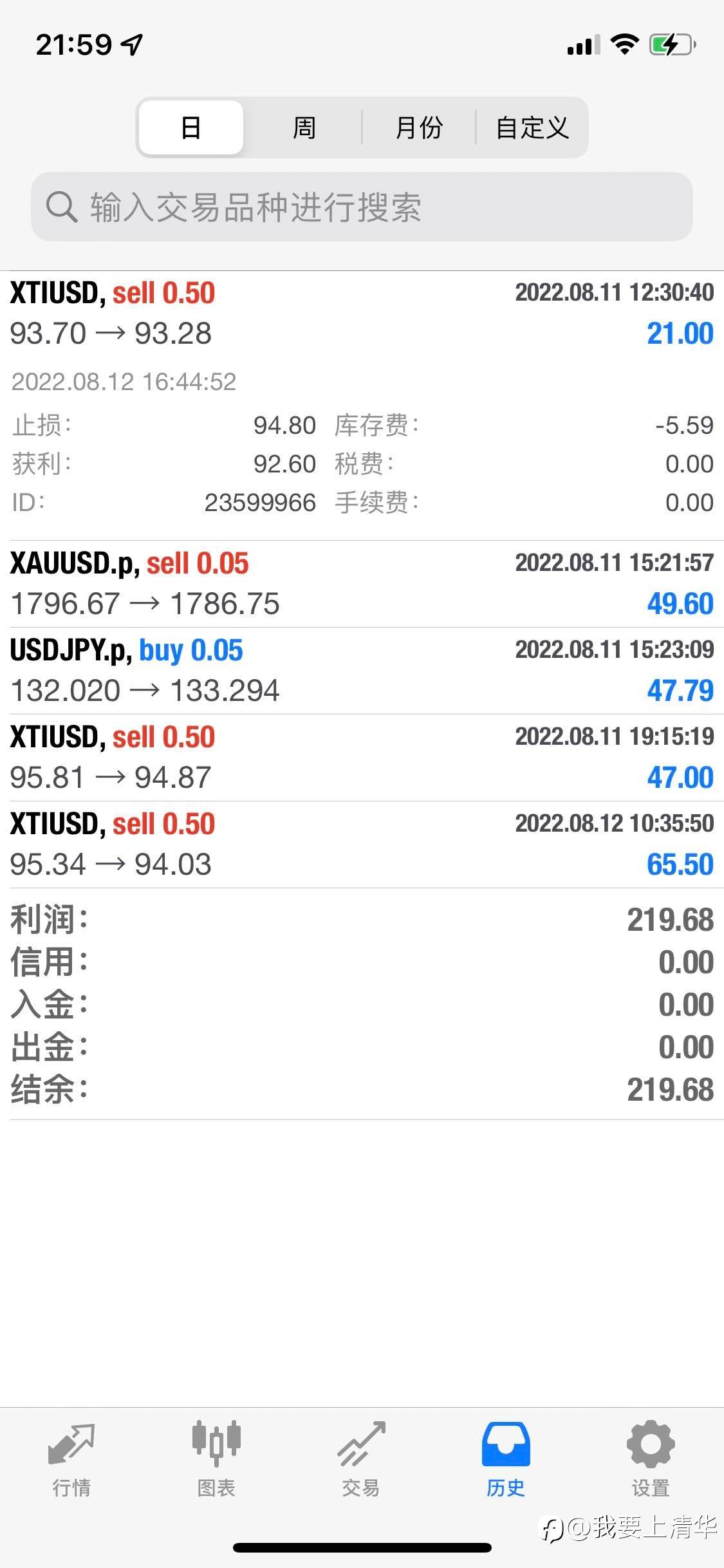This screenshot has width=724, height=1568.
Task: Expand the XTIUSD trade with 47.00 profit
Action: pyautogui.click(x=362, y=758)
